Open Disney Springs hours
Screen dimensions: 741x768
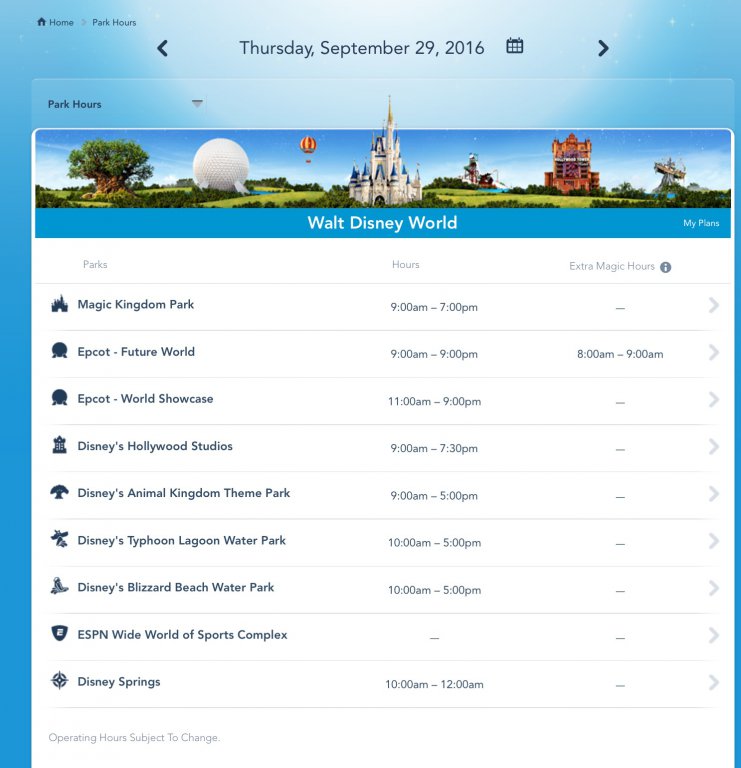[x=118, y=682]
